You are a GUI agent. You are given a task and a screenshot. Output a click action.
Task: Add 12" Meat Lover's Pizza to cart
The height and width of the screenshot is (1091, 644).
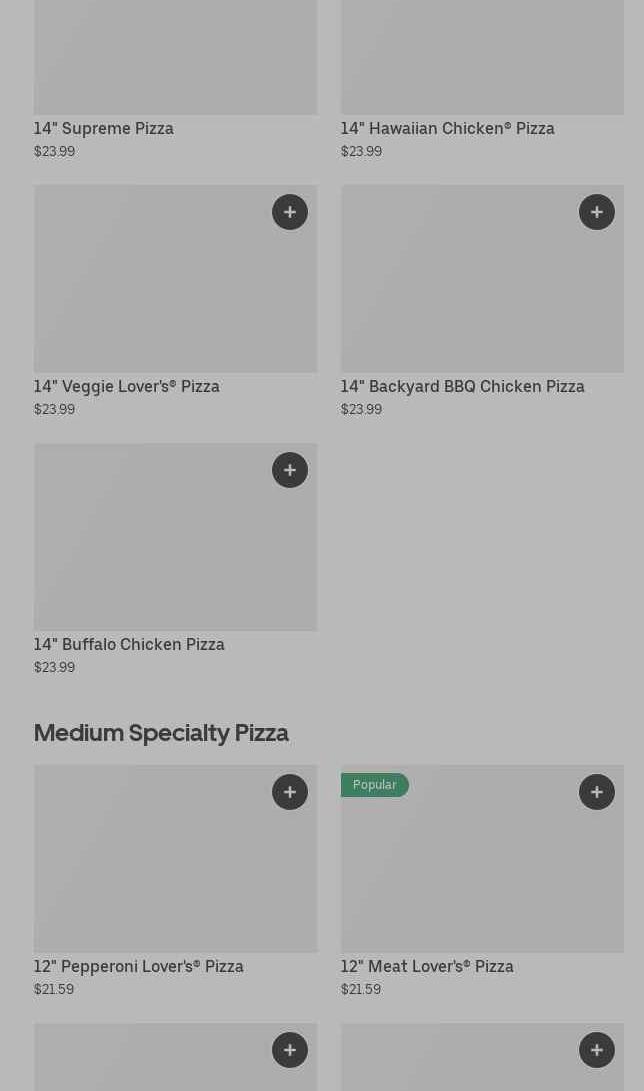[597, 792]
